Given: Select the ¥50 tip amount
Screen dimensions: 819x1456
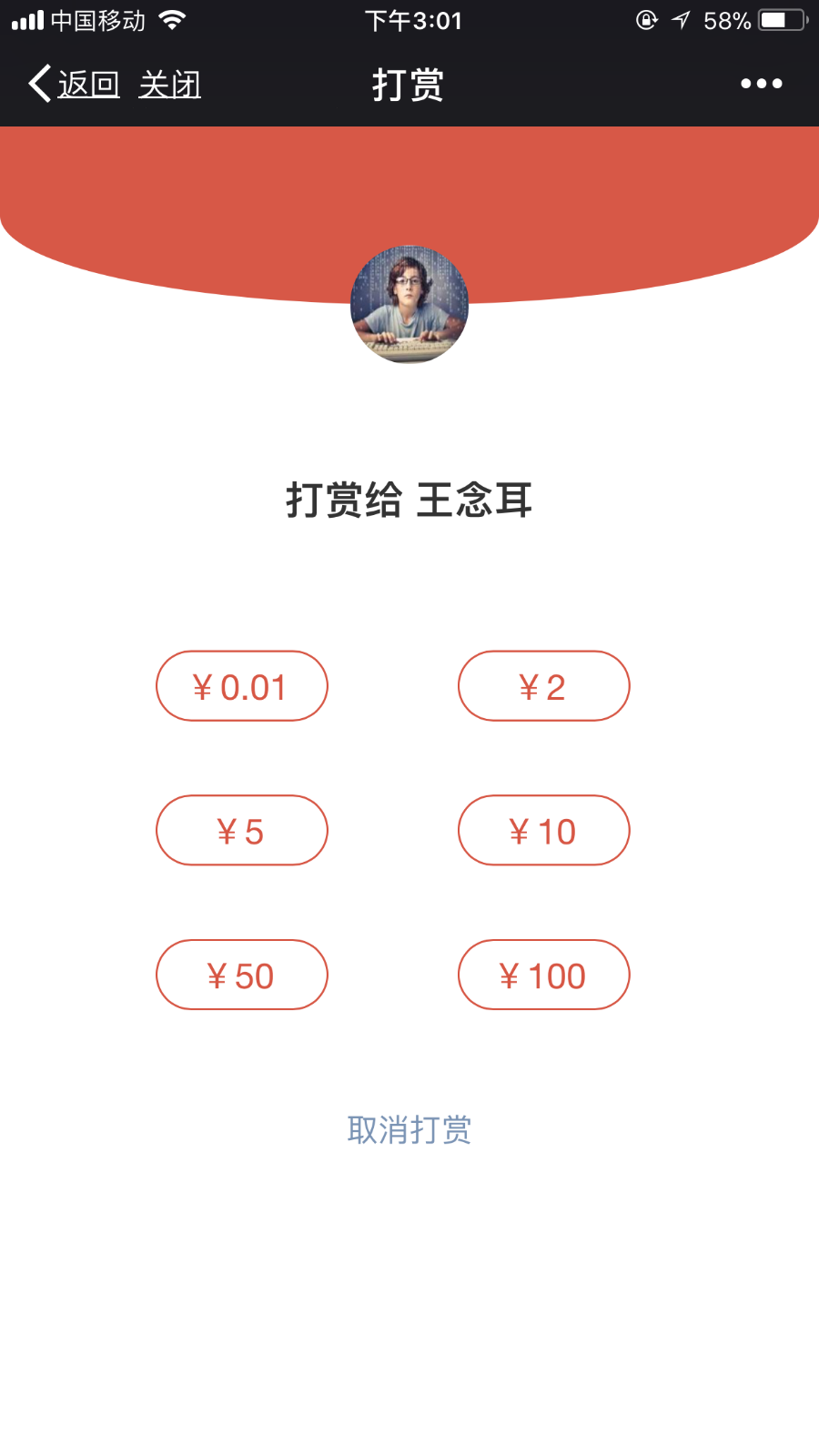Looking at the screenshot, I should point(241,975).
